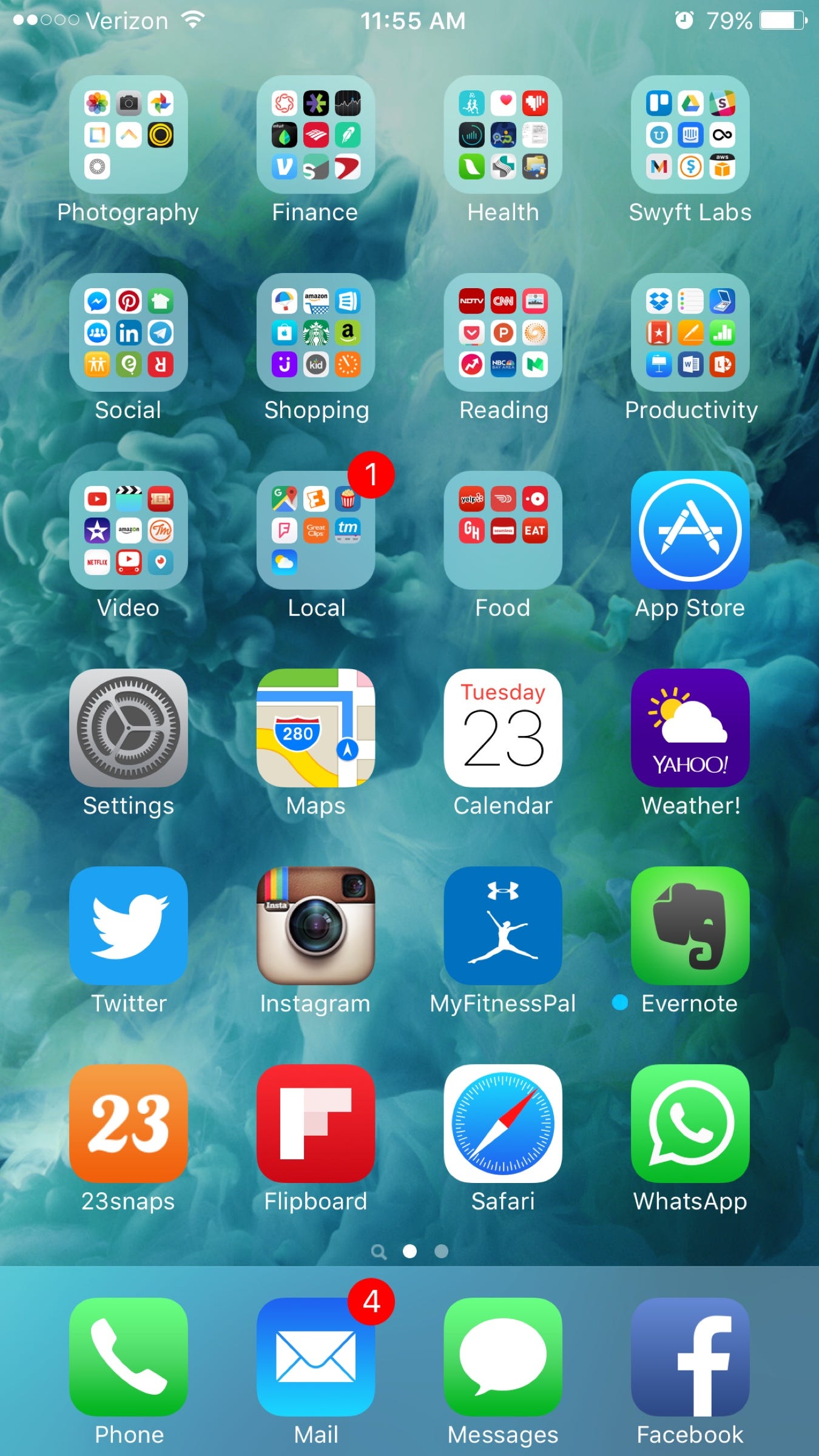Image resolution: width=819 pixels, height=1456 pixels.
Task: Open Instagram
Action: (x=315, y=926)
